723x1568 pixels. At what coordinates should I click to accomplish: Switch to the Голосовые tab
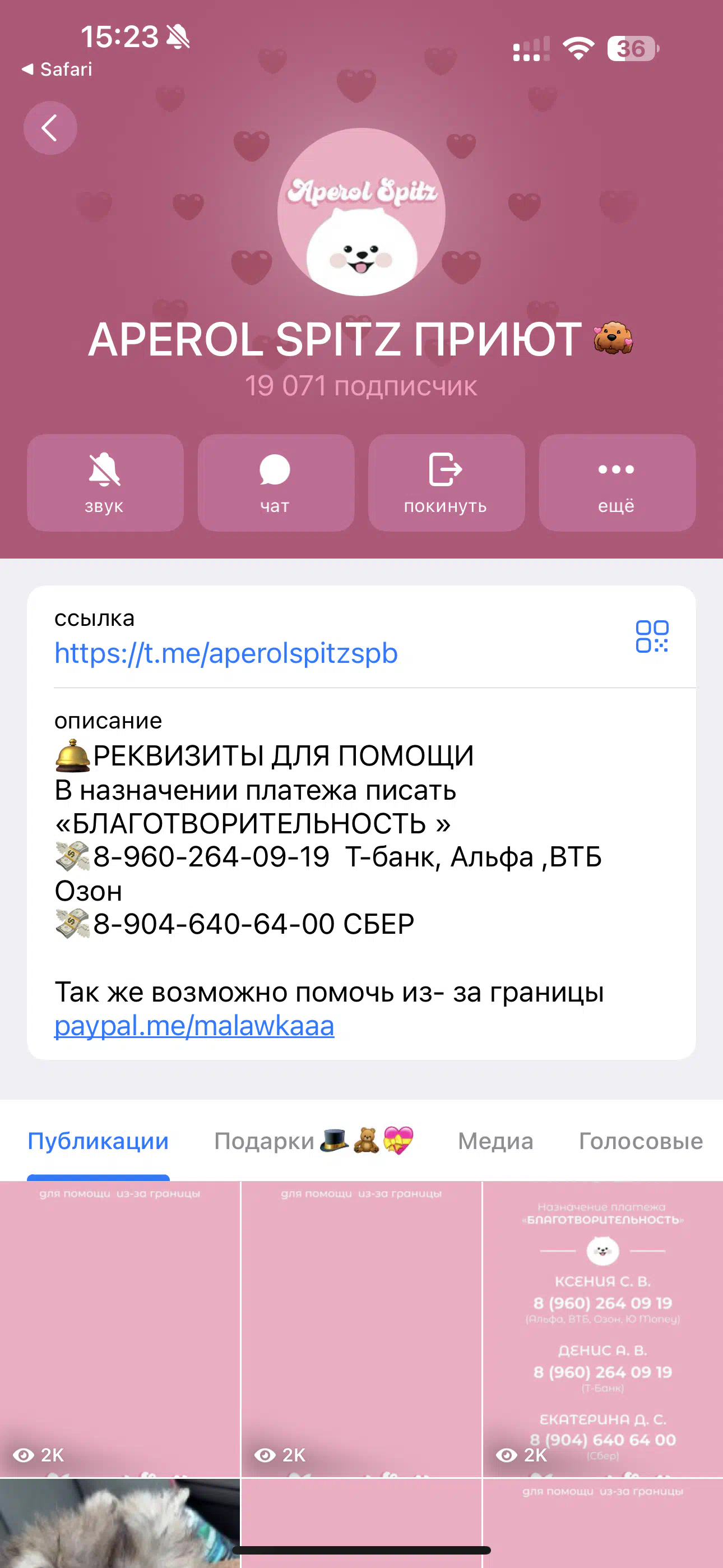(641, 1141)
